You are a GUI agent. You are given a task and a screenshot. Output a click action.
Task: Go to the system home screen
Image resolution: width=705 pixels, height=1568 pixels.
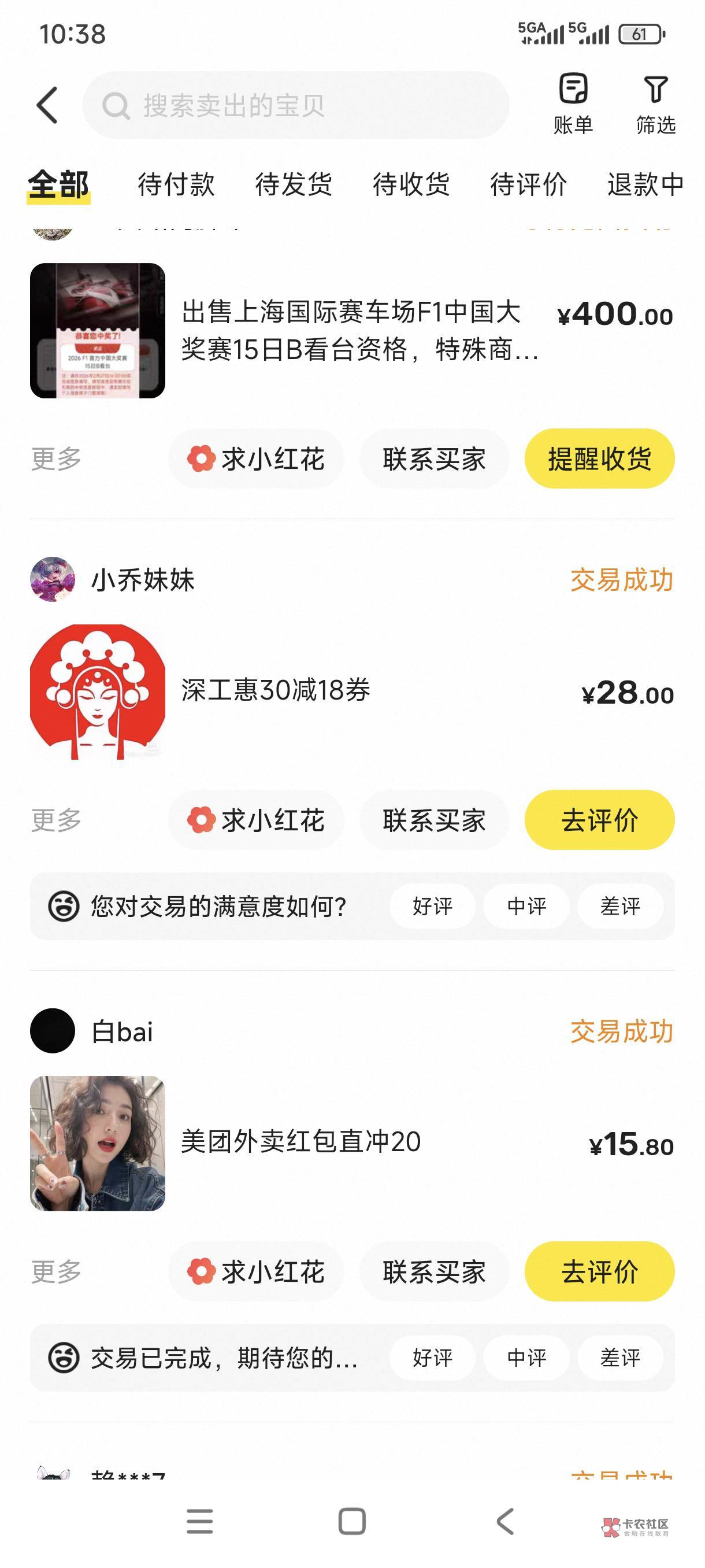pos(351,1521)
